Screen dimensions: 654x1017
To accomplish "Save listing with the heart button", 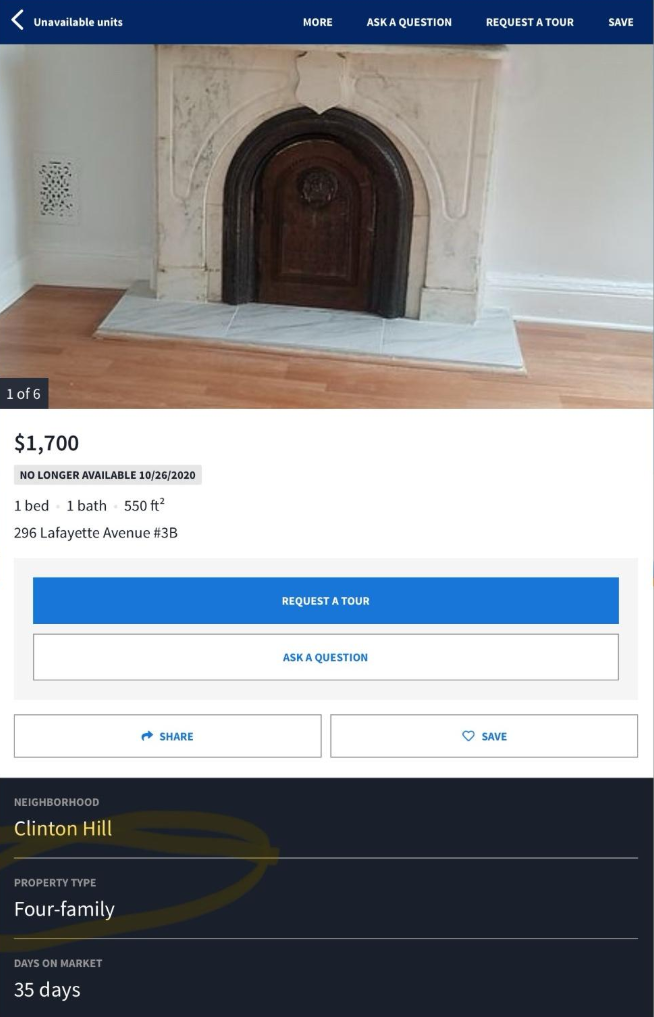I will (484, 736).
